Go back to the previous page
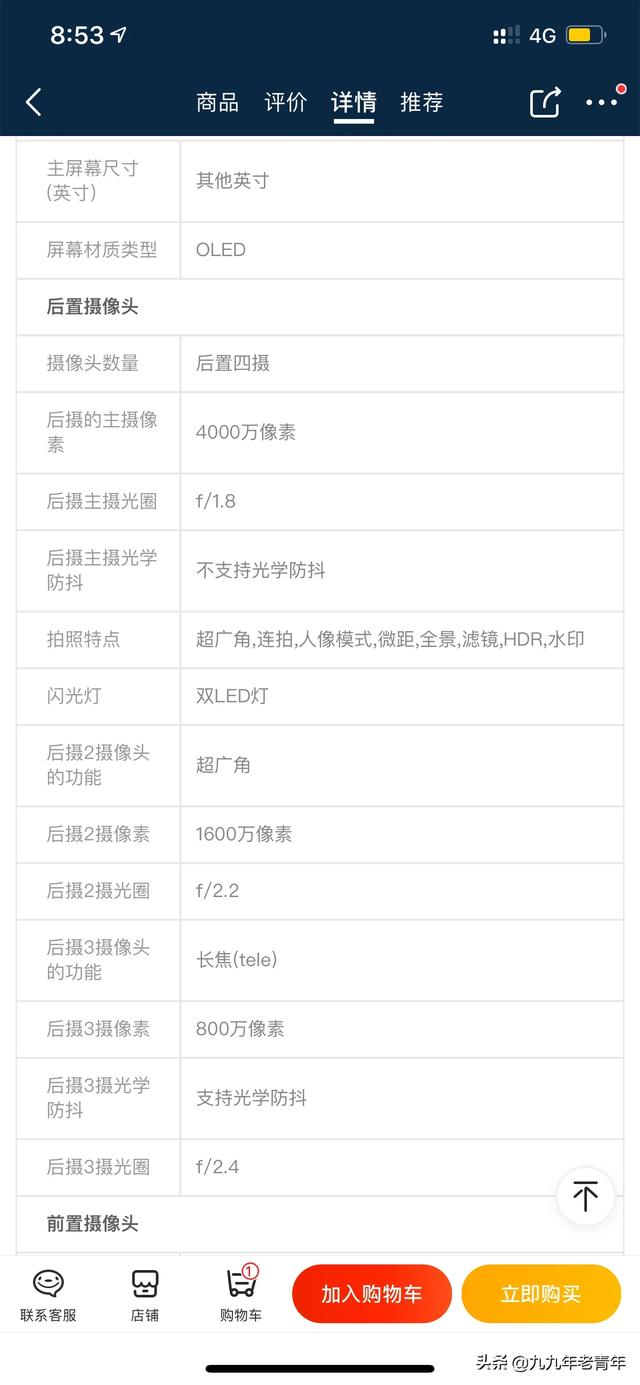The height and width of the screenshot is (1385, 640). (x=34, y=102)
